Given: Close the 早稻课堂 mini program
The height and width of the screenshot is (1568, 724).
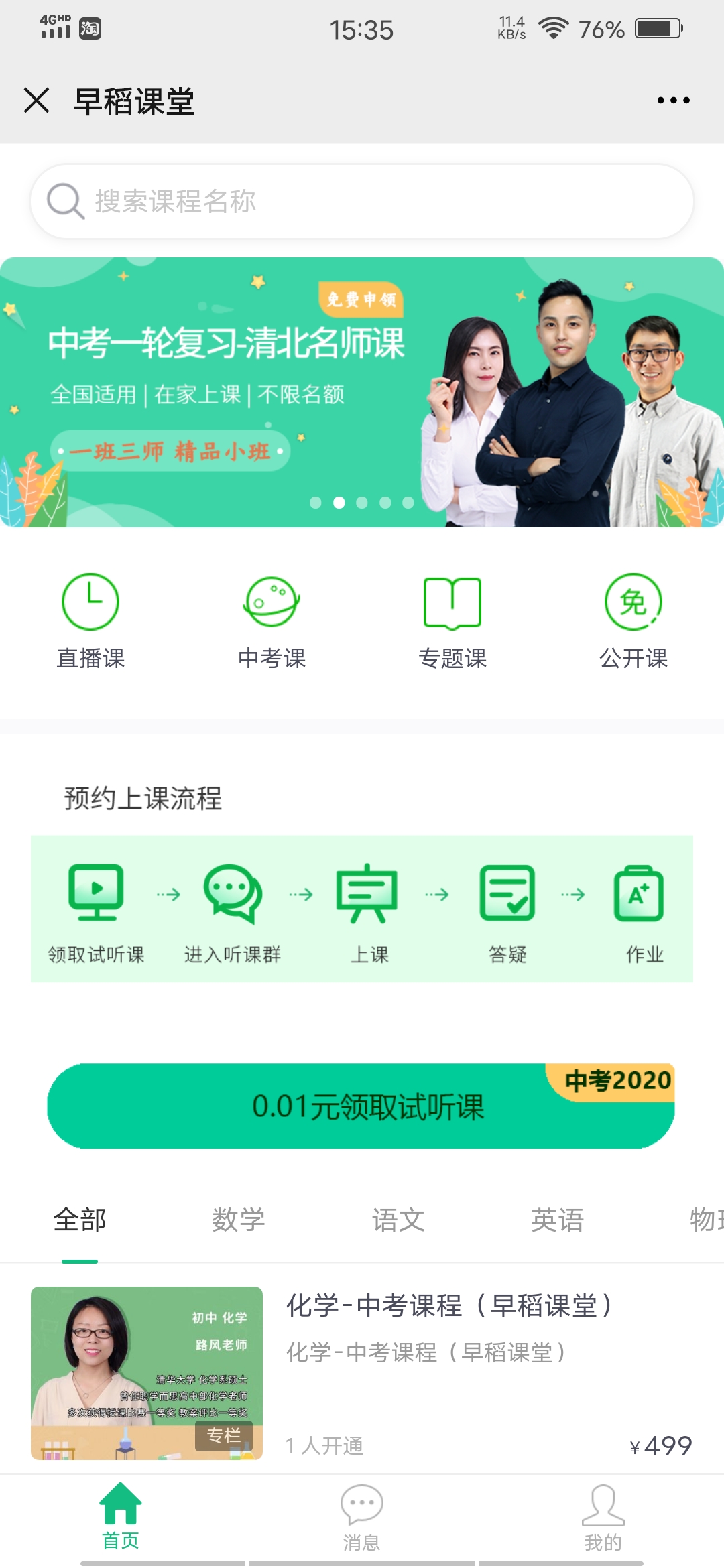Looking at the screenshot, I should point(37,101).
